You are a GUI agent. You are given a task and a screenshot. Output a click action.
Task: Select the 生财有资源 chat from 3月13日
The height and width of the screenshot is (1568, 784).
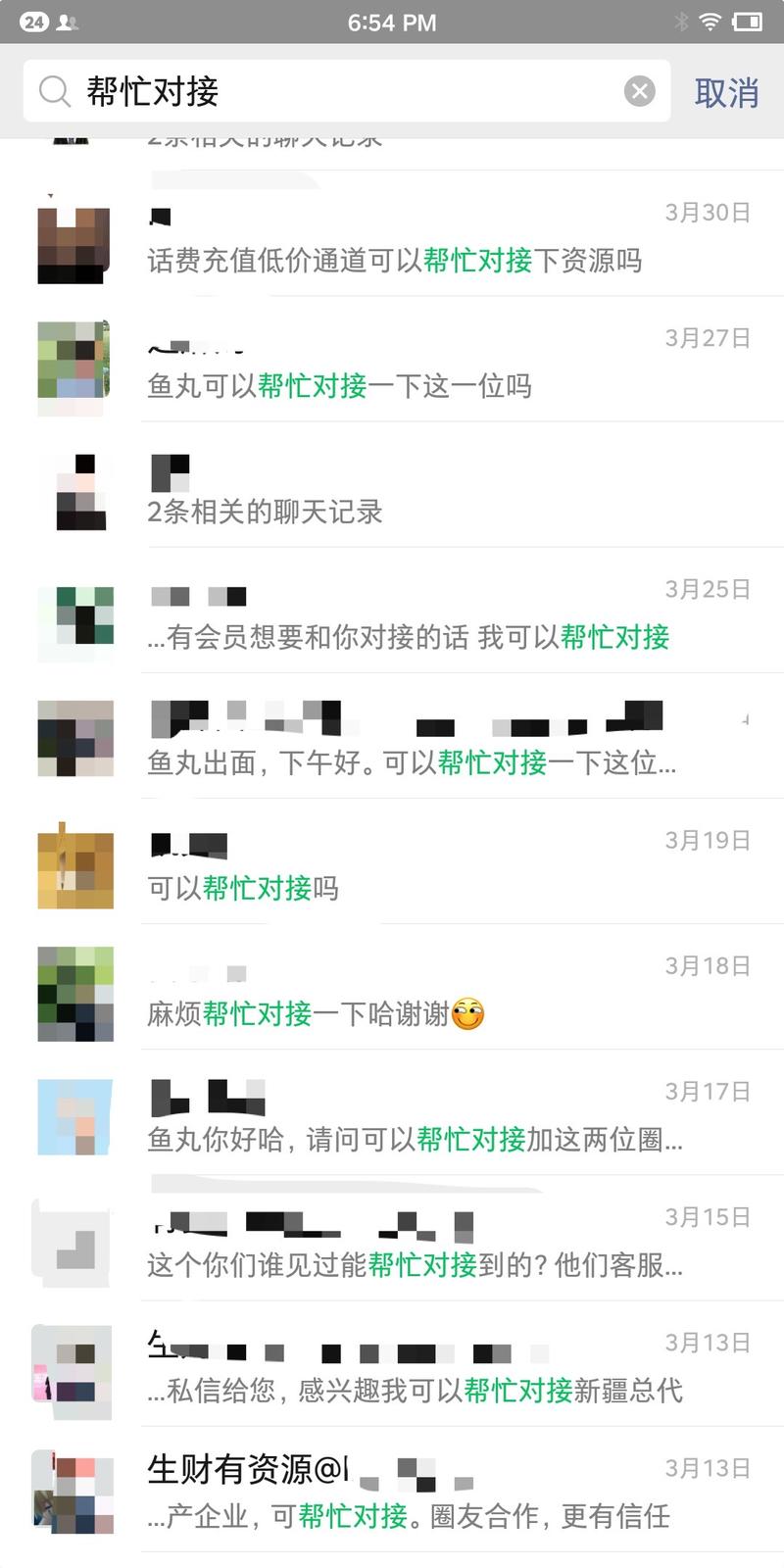[392, 1490]
